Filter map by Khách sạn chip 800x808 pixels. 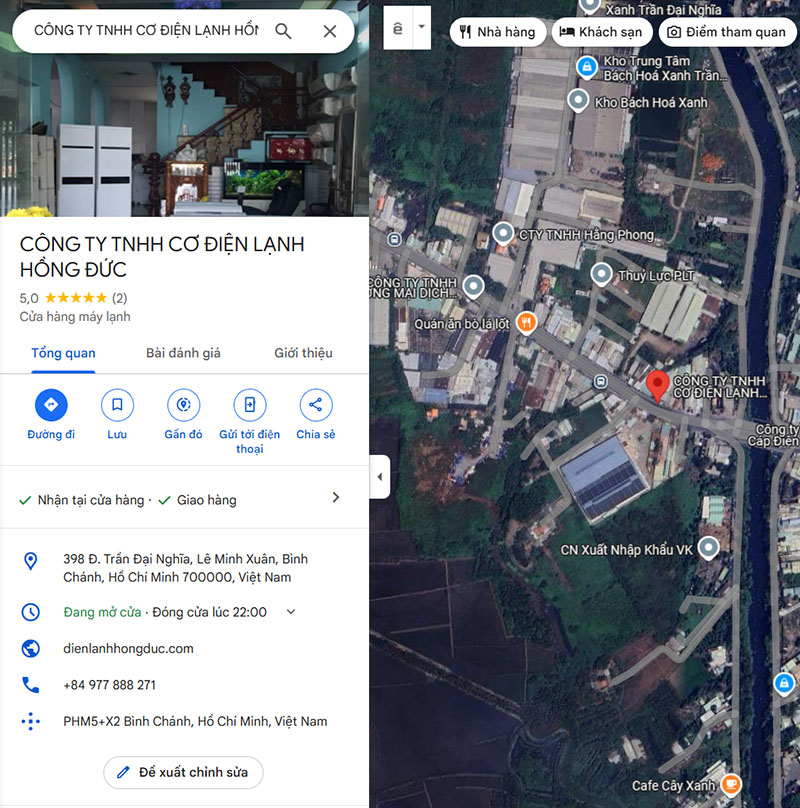click(601, 32)
